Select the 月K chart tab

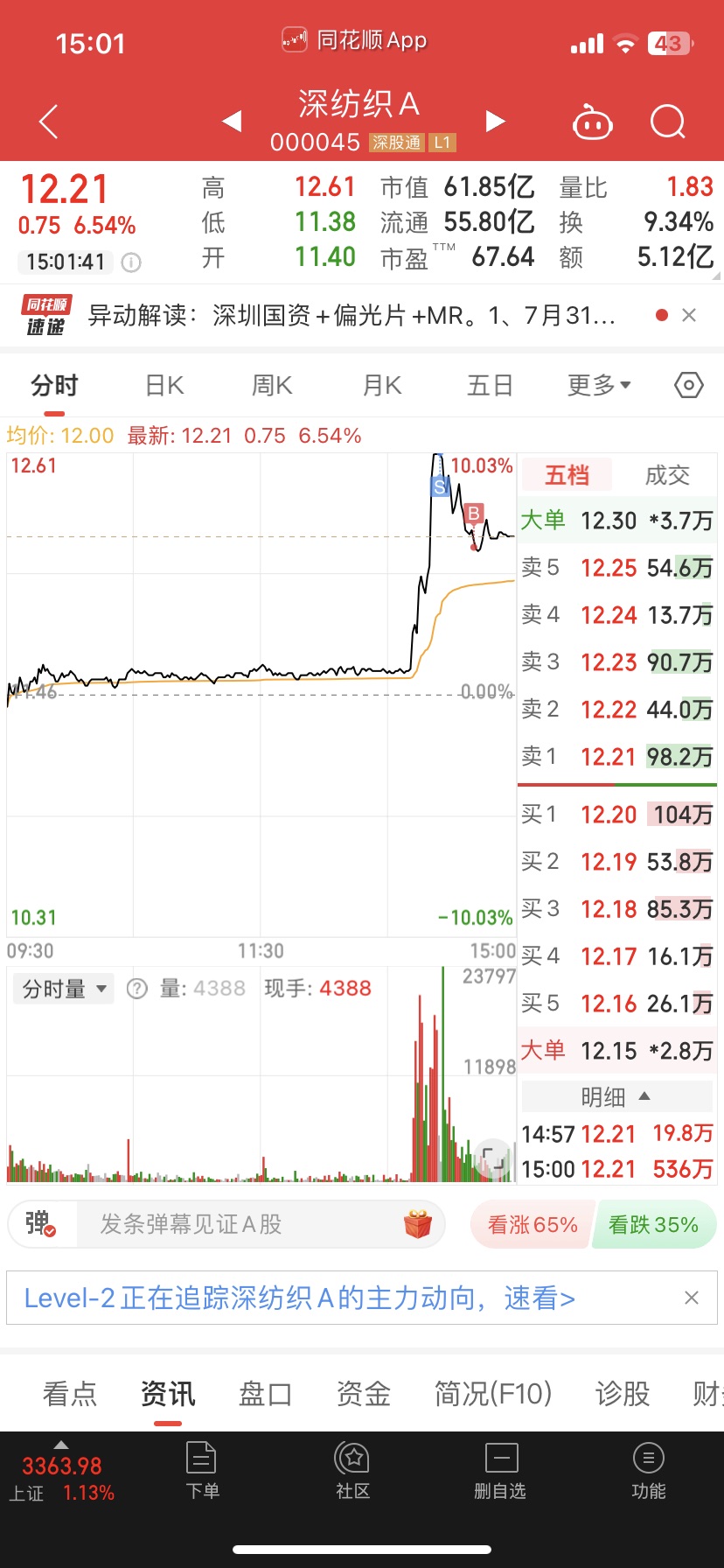(x=382, y=385)
